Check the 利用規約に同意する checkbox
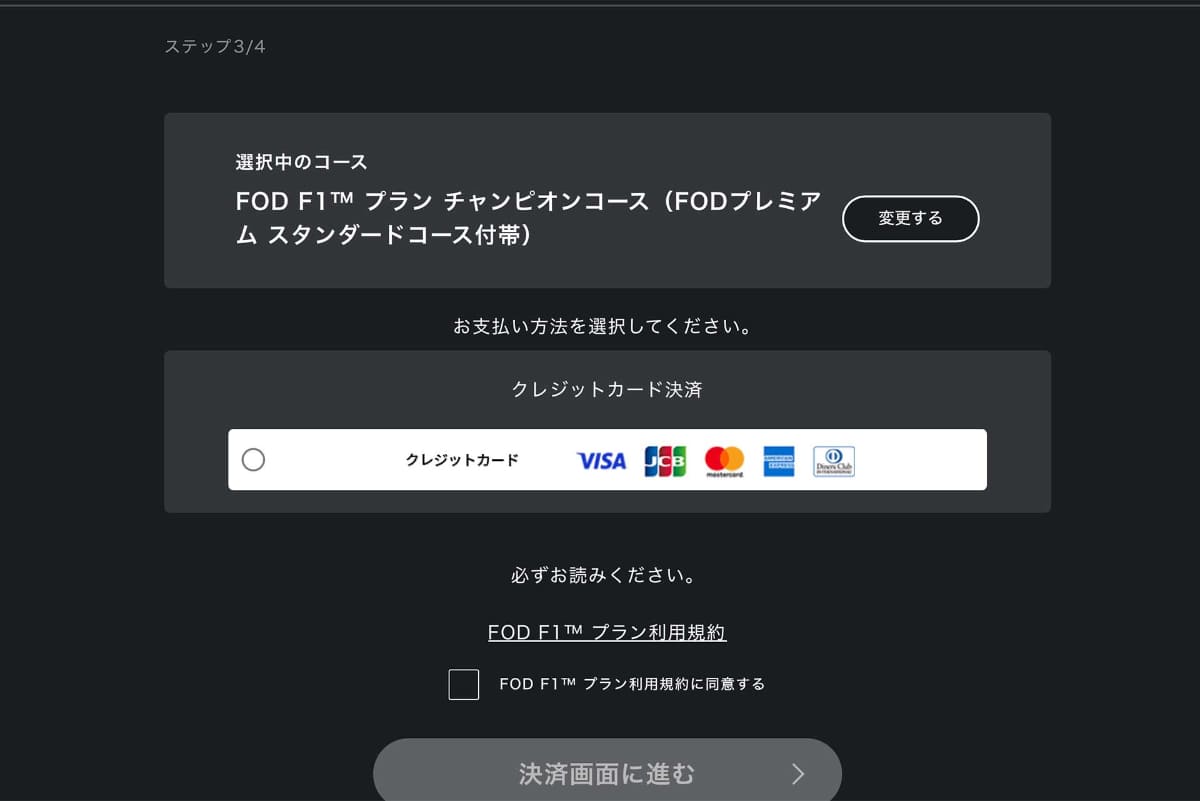This screenshot has width=1200, height=801. [x=464, y=685]
